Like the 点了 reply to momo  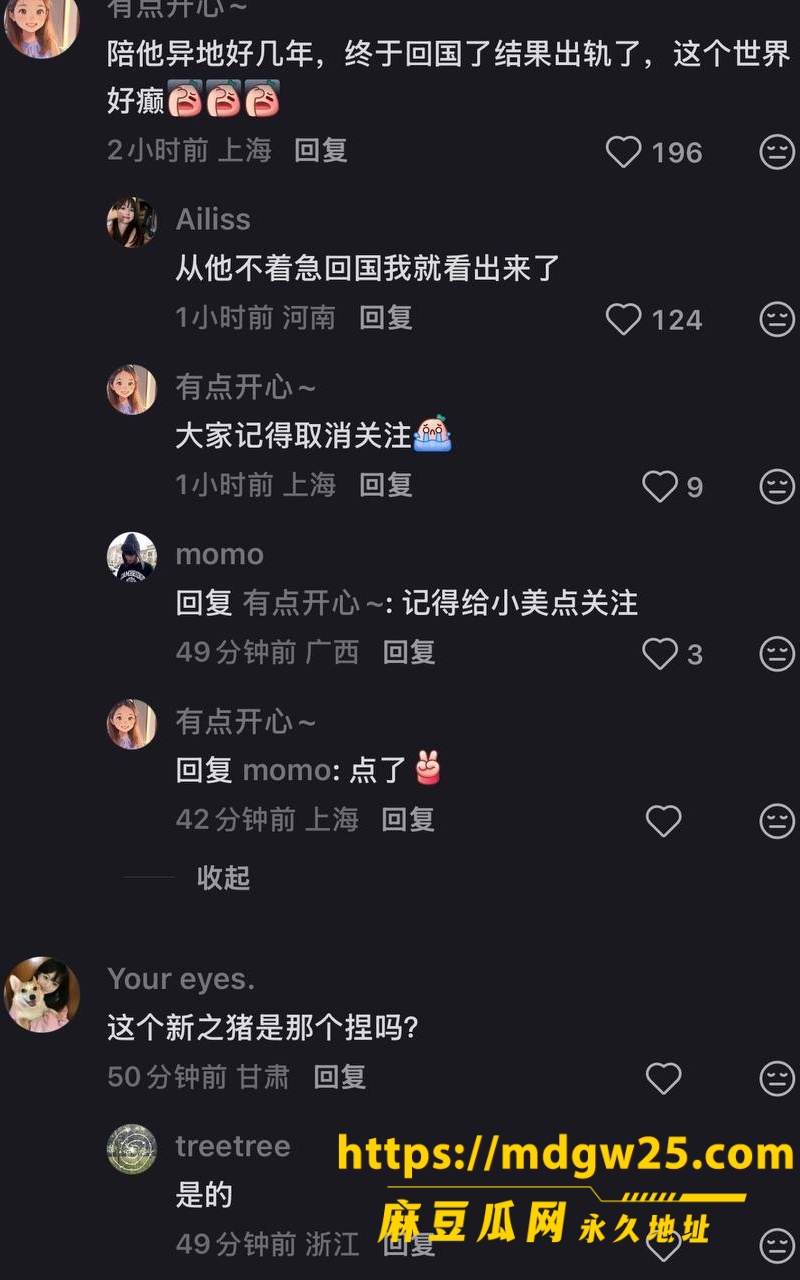[663, 821]
